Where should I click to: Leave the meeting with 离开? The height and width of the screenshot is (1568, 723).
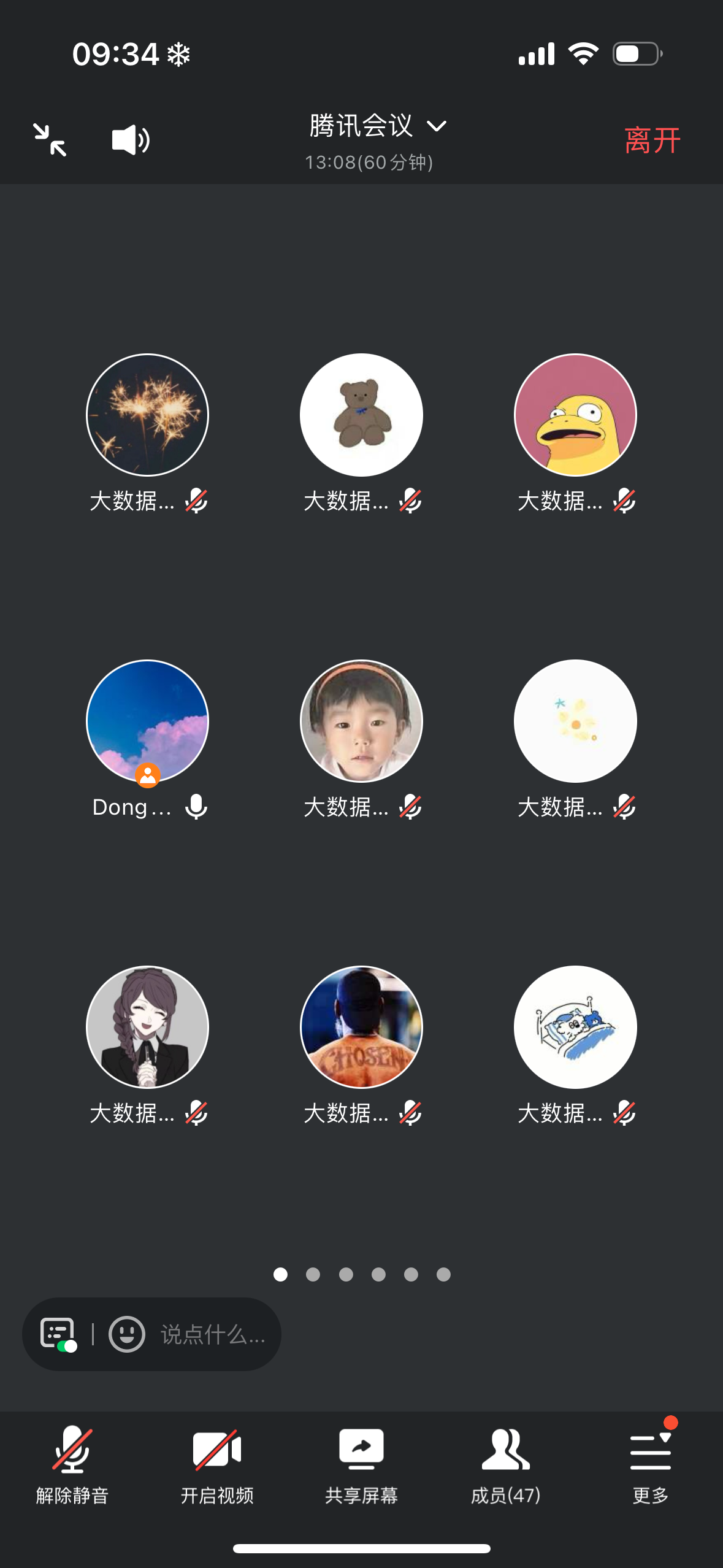point(652,140)
